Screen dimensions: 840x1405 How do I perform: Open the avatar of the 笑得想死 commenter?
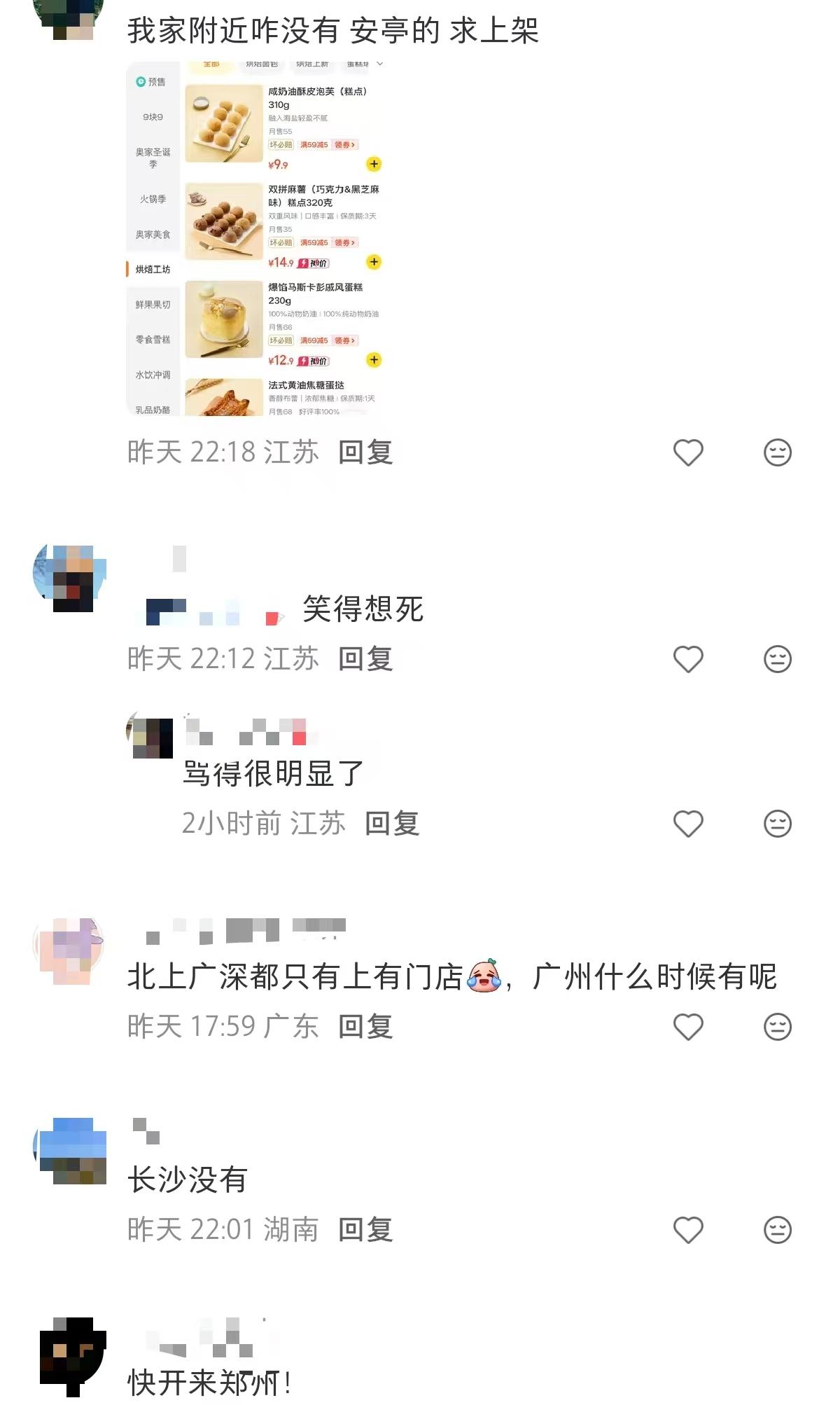click(x=70, y=578)
